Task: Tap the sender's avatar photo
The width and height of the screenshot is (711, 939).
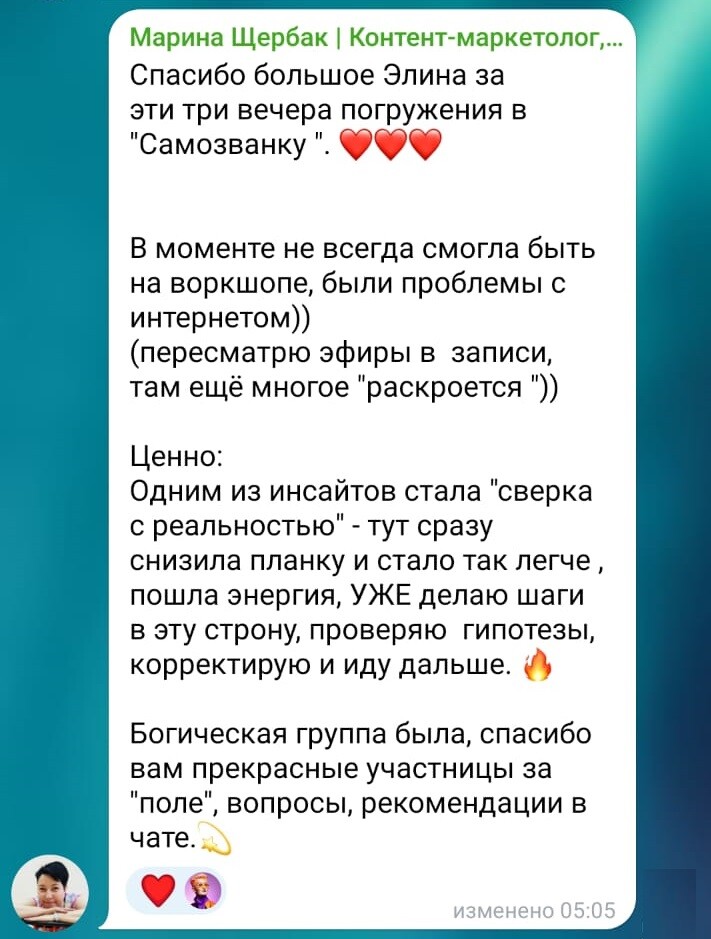Action: [50, 893]
